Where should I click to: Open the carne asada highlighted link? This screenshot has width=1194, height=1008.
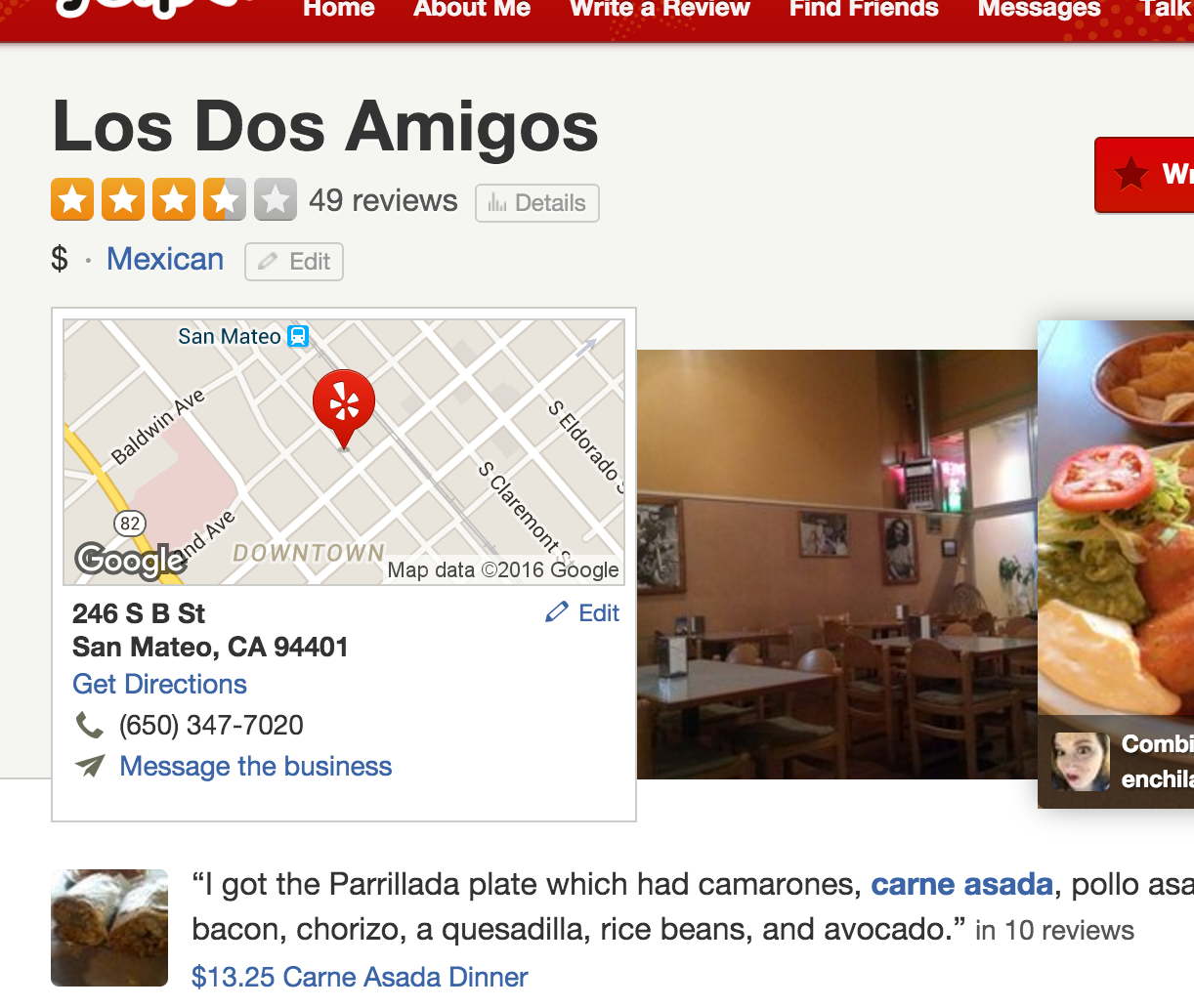click(x=961, y=885)
